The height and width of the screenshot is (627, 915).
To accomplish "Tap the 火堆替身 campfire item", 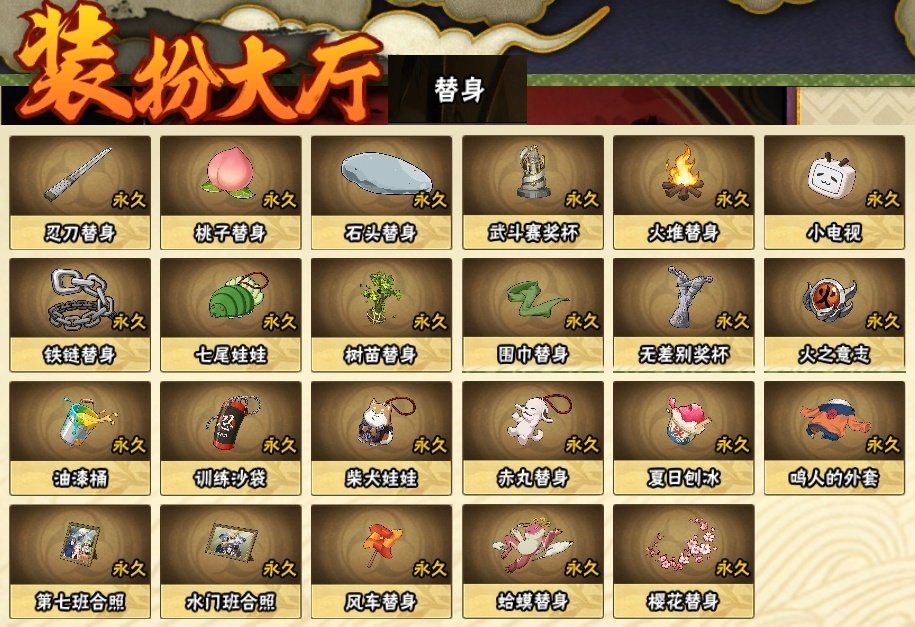I will click(684, 192).
